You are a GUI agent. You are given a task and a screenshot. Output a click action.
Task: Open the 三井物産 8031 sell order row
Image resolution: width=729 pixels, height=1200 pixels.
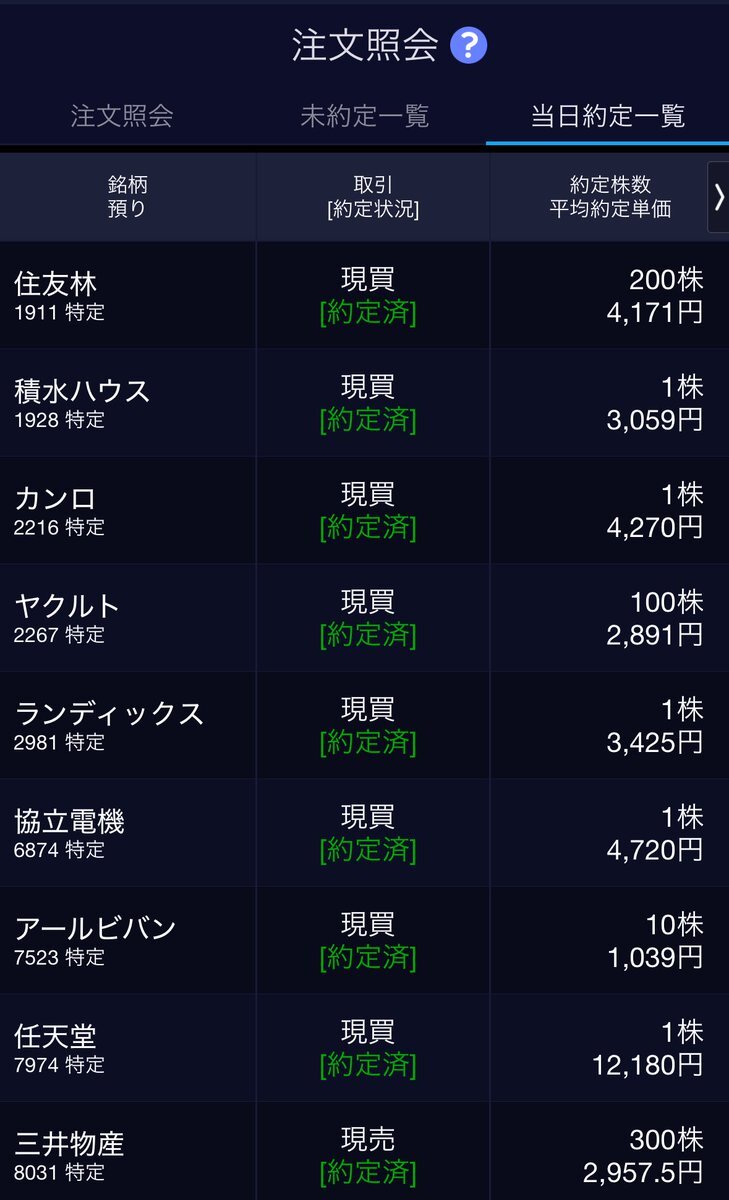tap(364, 1151)
